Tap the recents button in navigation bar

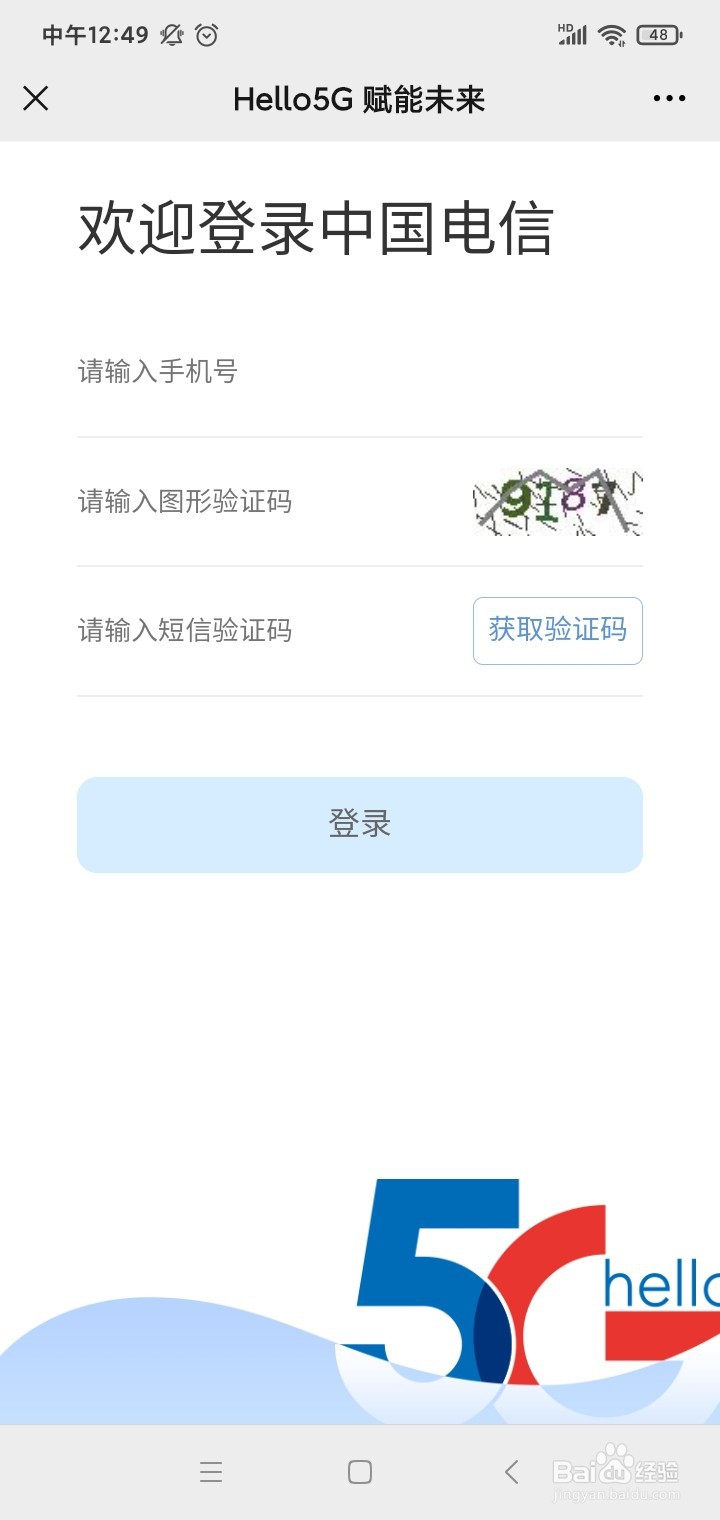click(211, 1471)
